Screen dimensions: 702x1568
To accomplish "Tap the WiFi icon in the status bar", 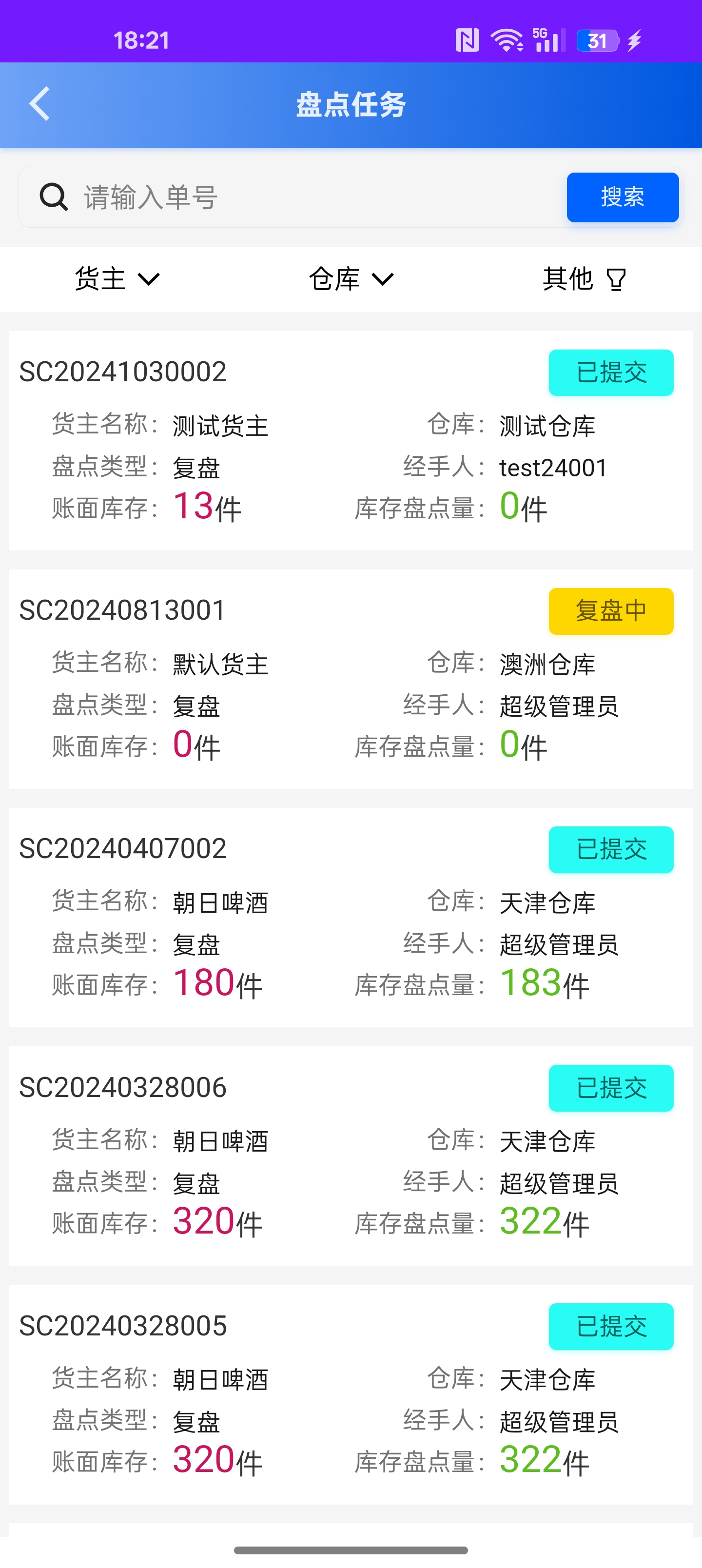I will click(x=507, y=40).
